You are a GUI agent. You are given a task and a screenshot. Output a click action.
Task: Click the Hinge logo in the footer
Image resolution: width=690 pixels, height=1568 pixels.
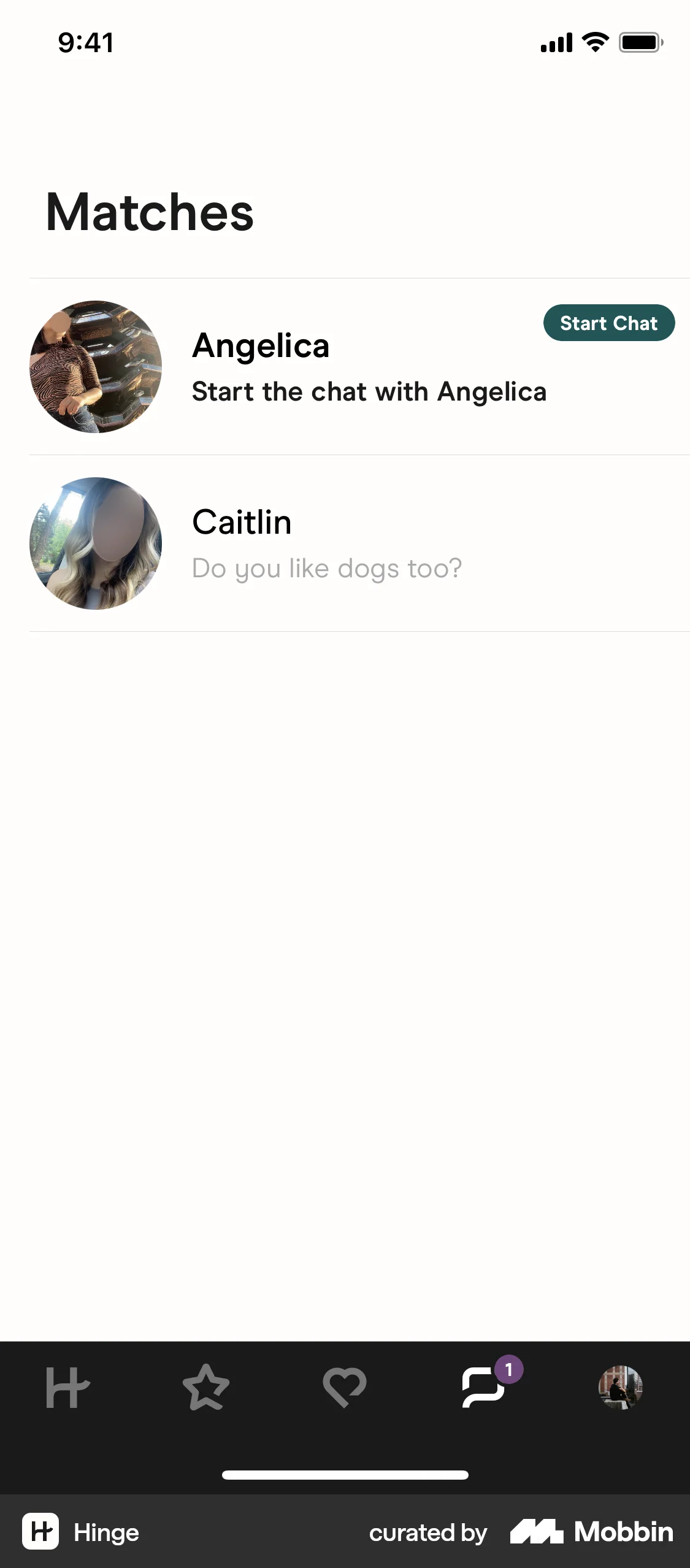coord(40,1532)
